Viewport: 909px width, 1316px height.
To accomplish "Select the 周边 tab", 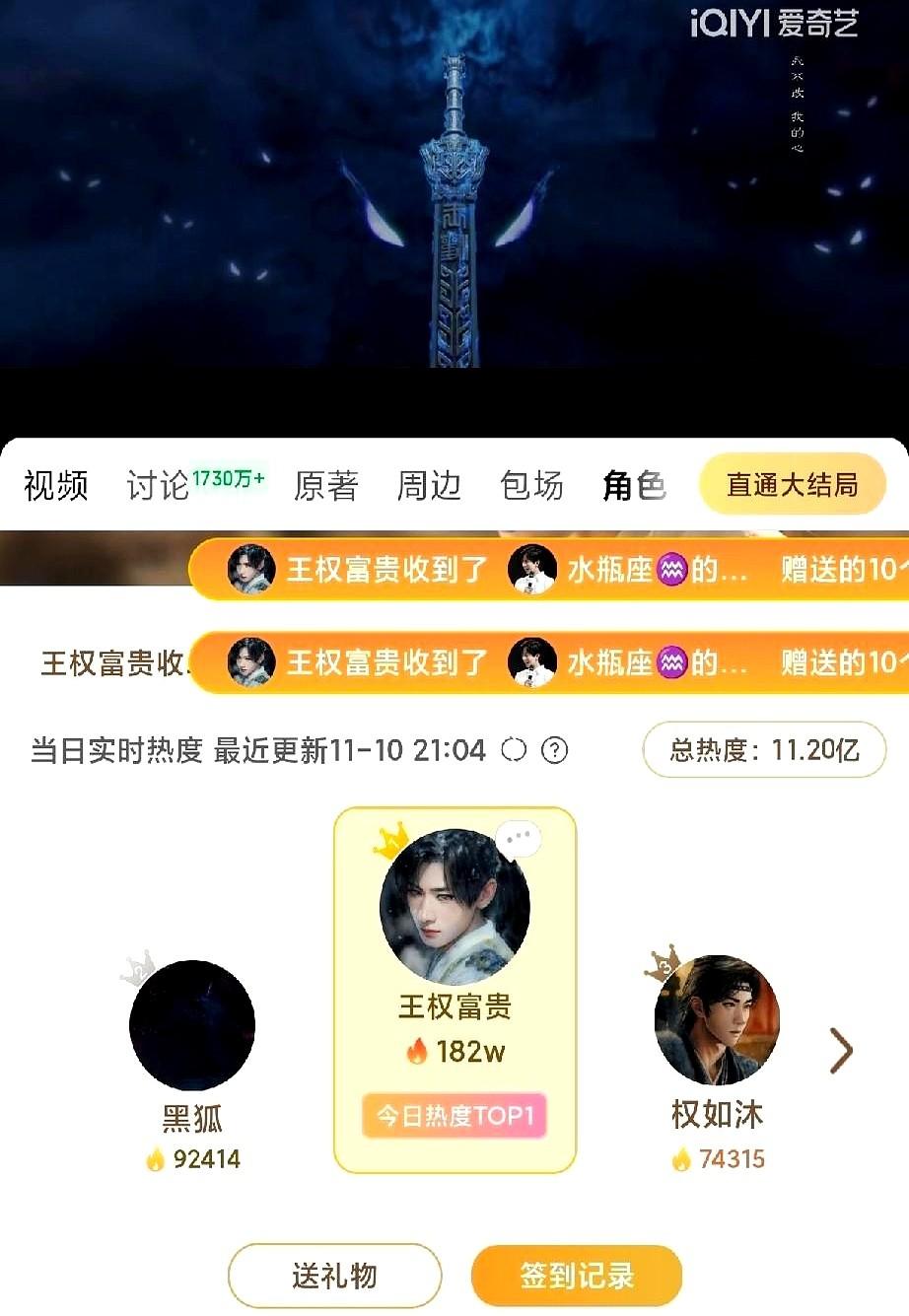I will click(x=430, y=485).
